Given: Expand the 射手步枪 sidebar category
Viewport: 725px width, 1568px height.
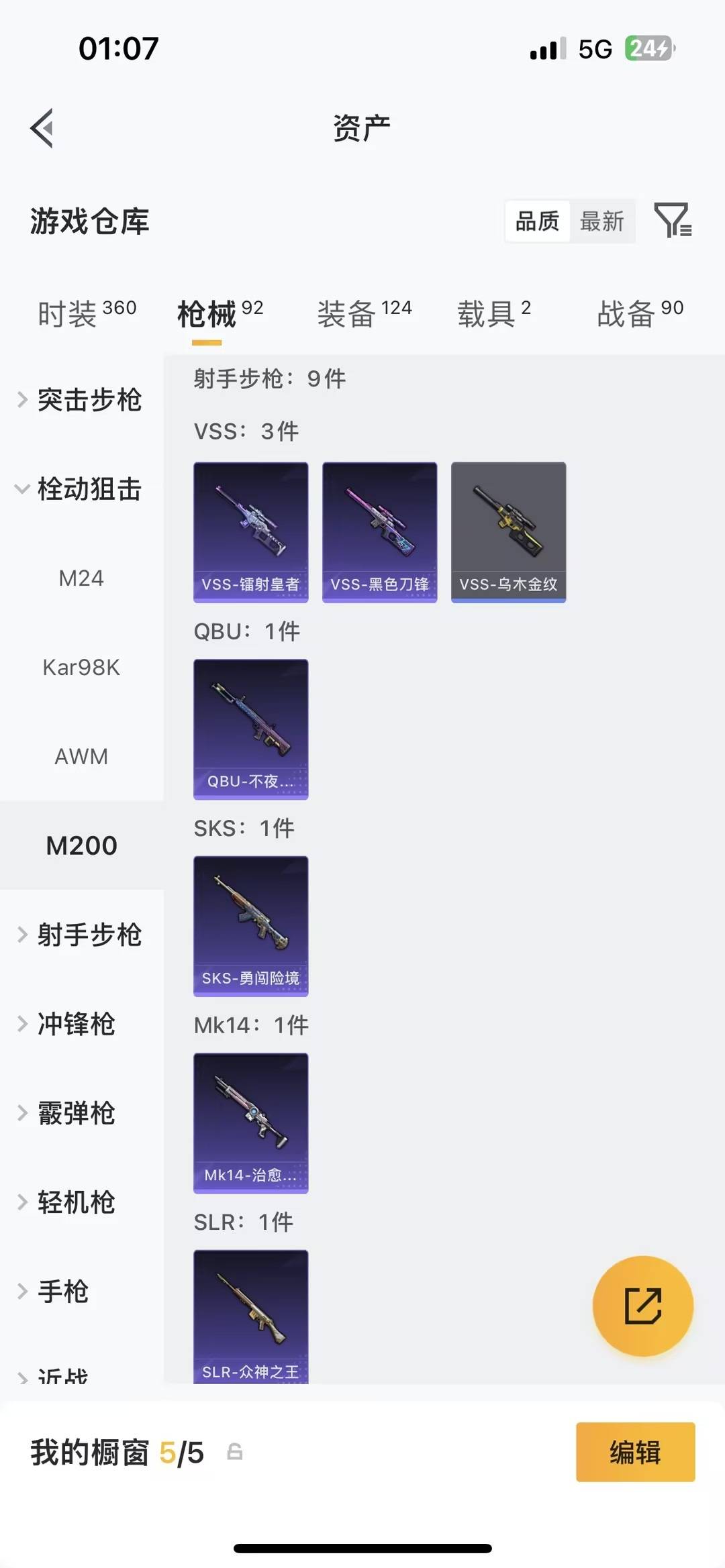Looking at the screenshot, I should click(89, 935).
